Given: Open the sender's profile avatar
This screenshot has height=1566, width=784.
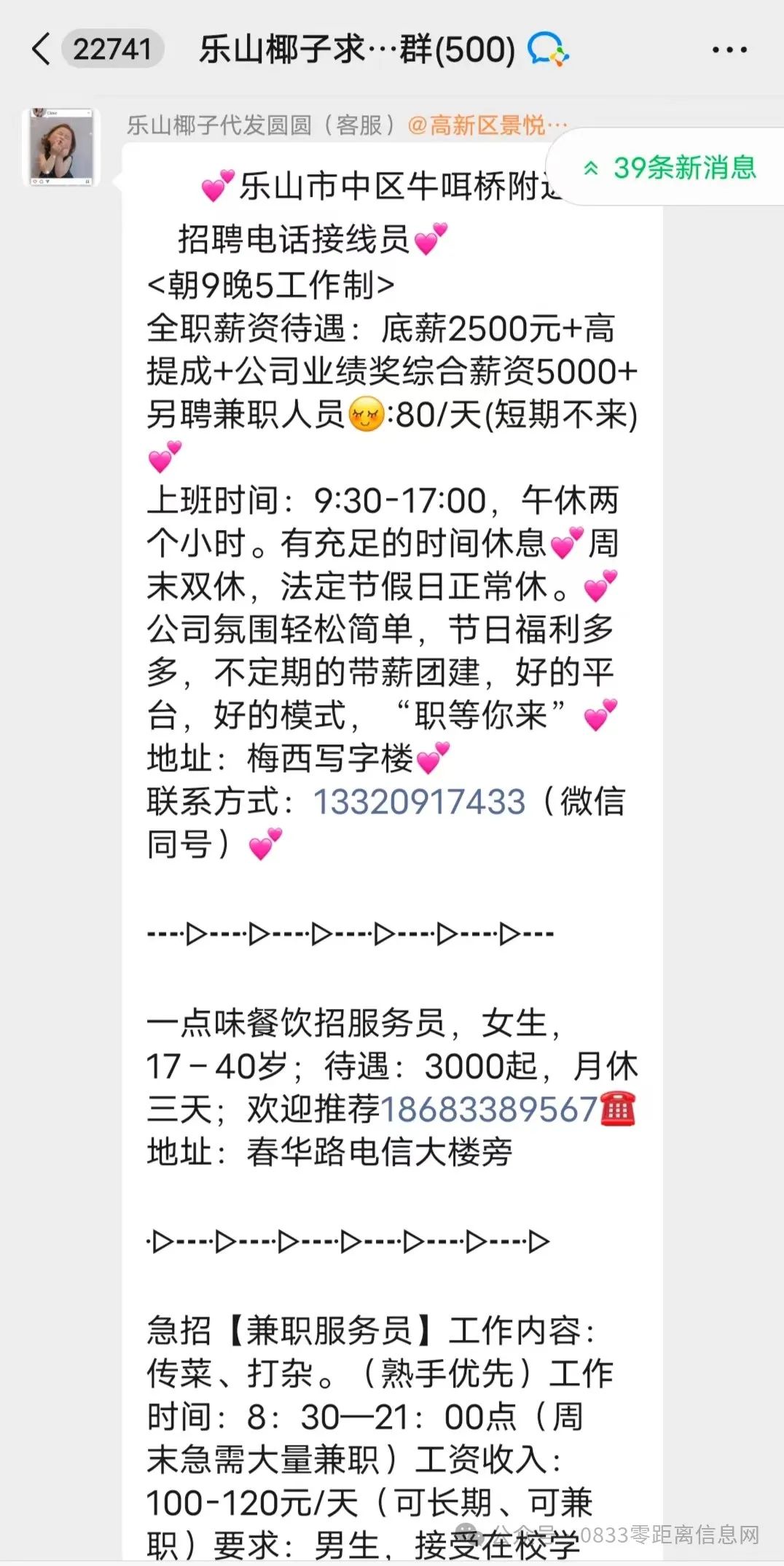Looking at the screenshot, I should 61,147.
